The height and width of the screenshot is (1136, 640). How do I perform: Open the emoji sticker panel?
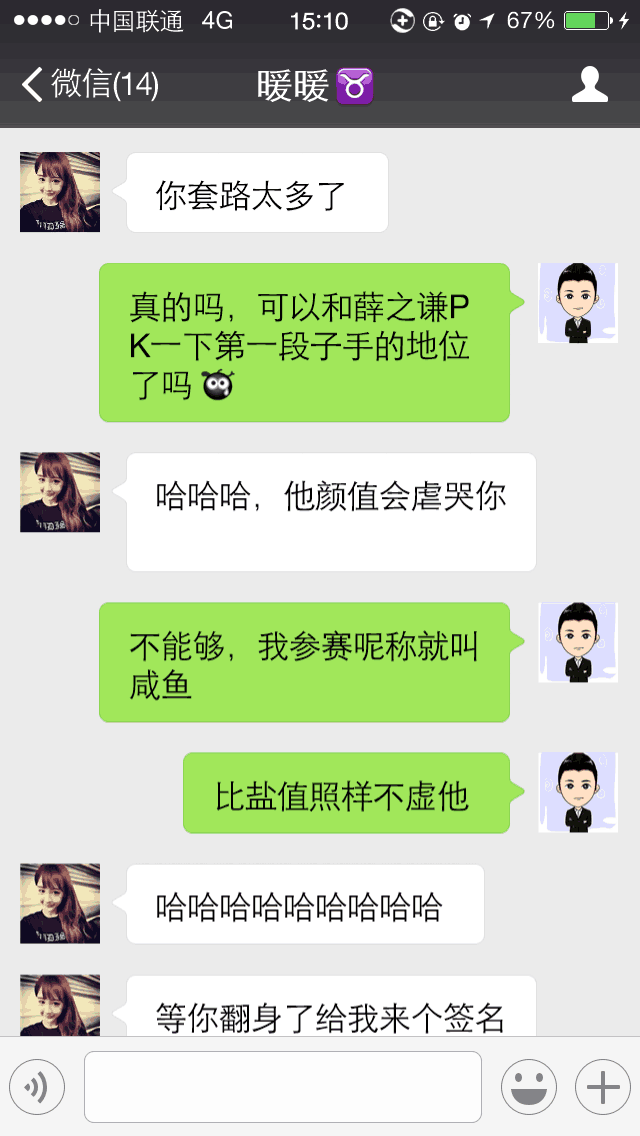coord(528,1087)
